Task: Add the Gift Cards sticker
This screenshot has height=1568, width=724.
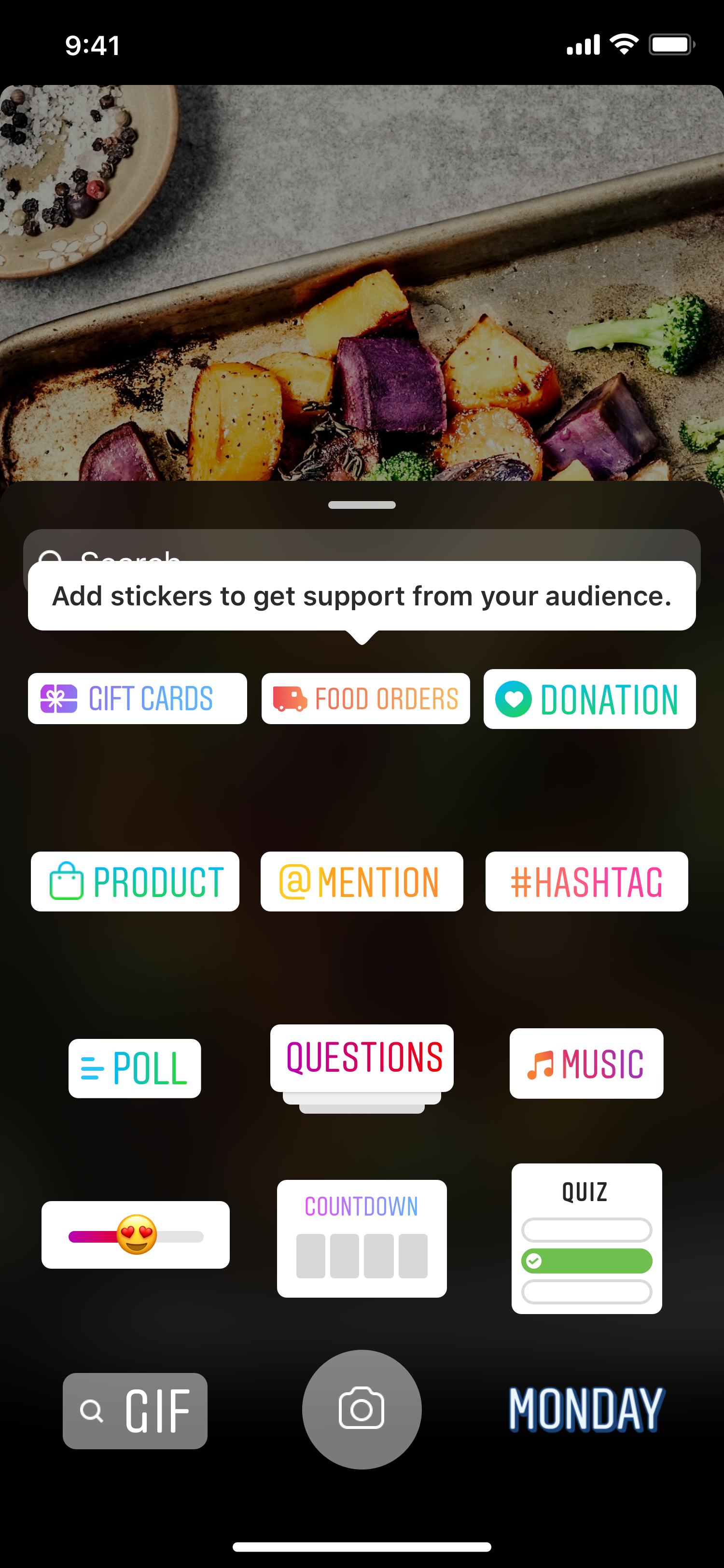Action: point(137,698)
